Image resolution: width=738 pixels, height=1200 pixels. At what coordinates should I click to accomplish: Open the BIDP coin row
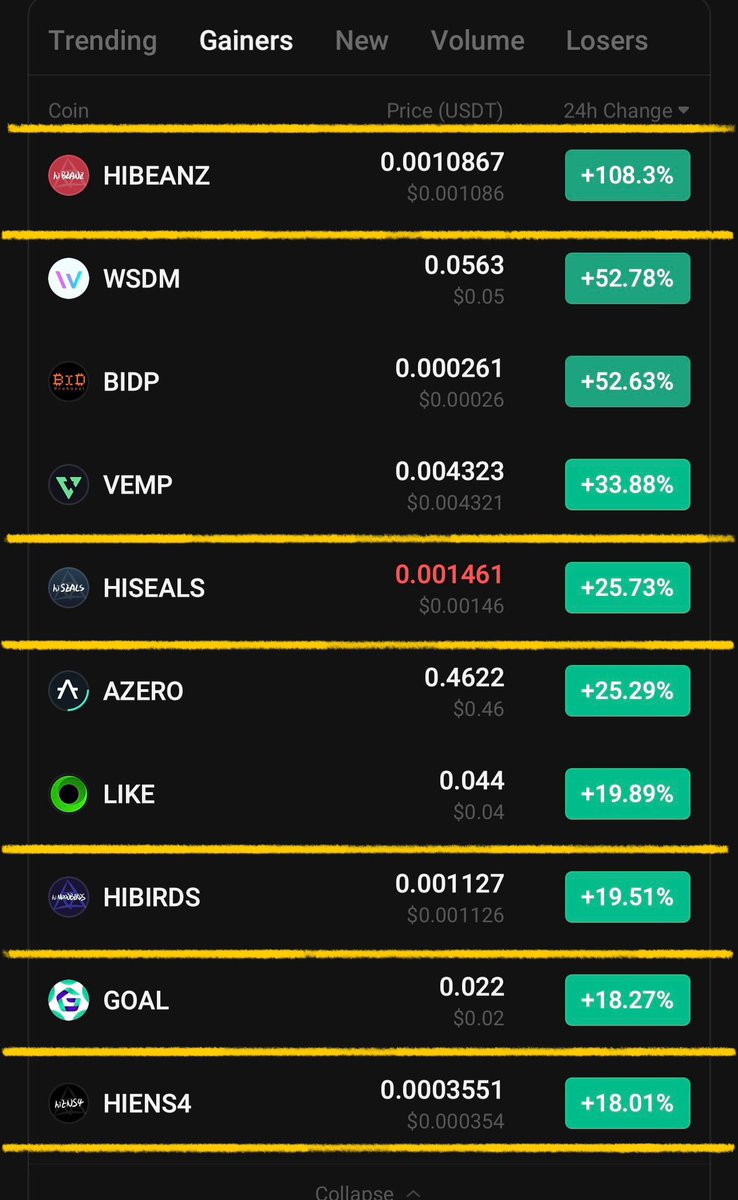(x=369, y=382)
